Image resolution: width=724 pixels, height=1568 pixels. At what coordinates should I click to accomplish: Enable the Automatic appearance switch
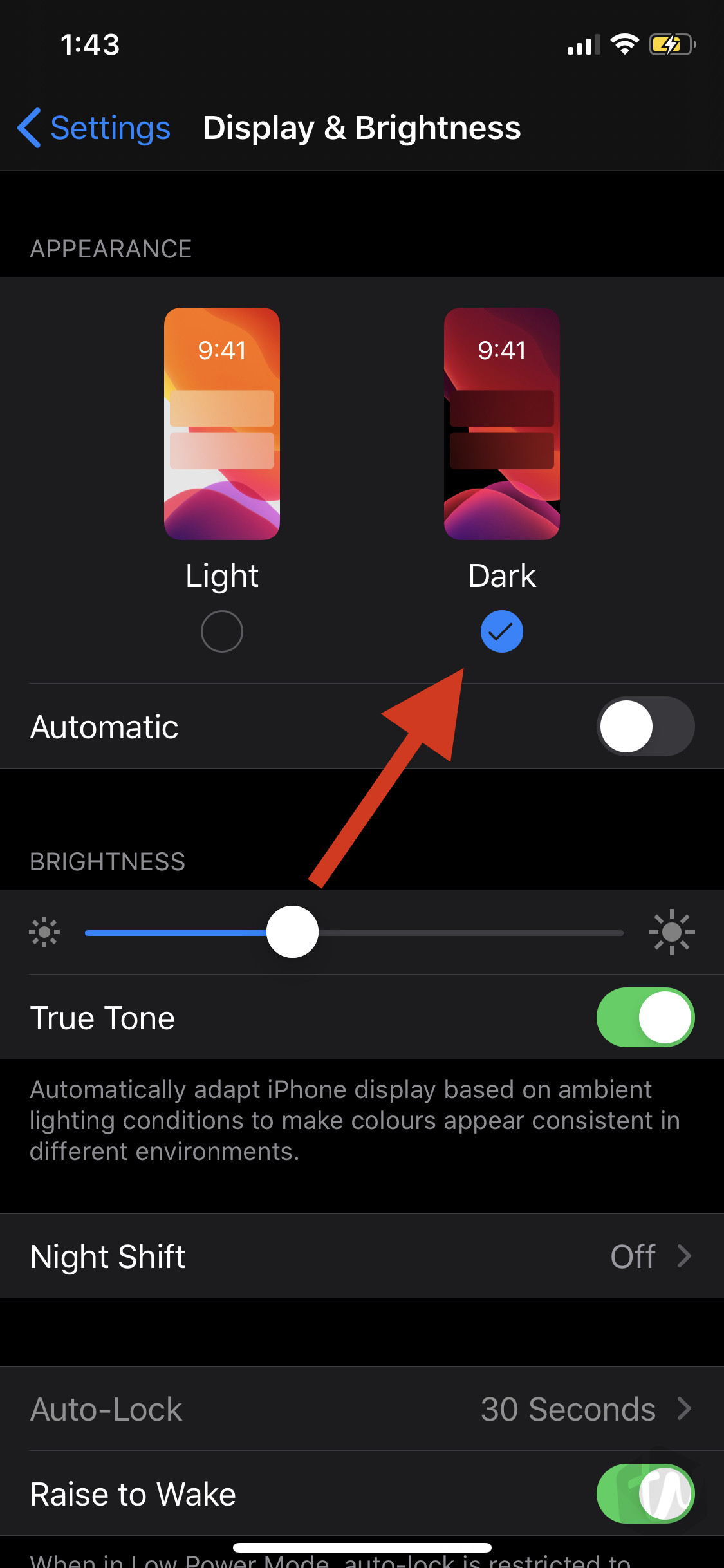pos(645,726)
